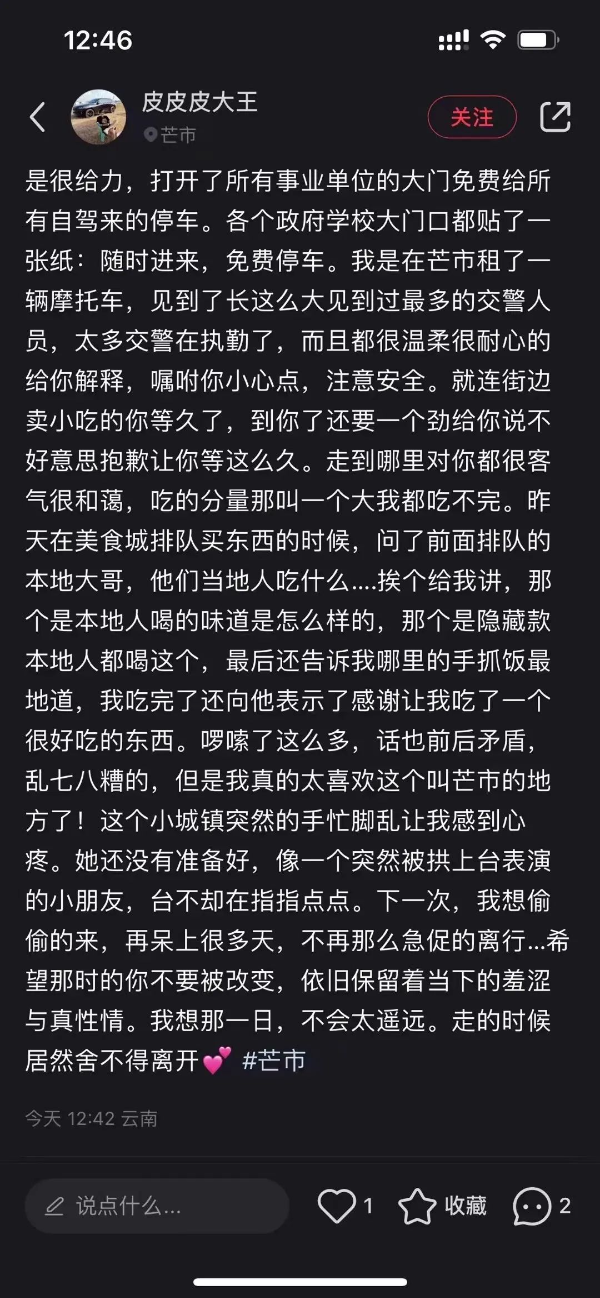600x1298 pixels.
Task: Open 皮皮皮大王's profile avatar
Action: pyautogui.click(x=98, y=117)
